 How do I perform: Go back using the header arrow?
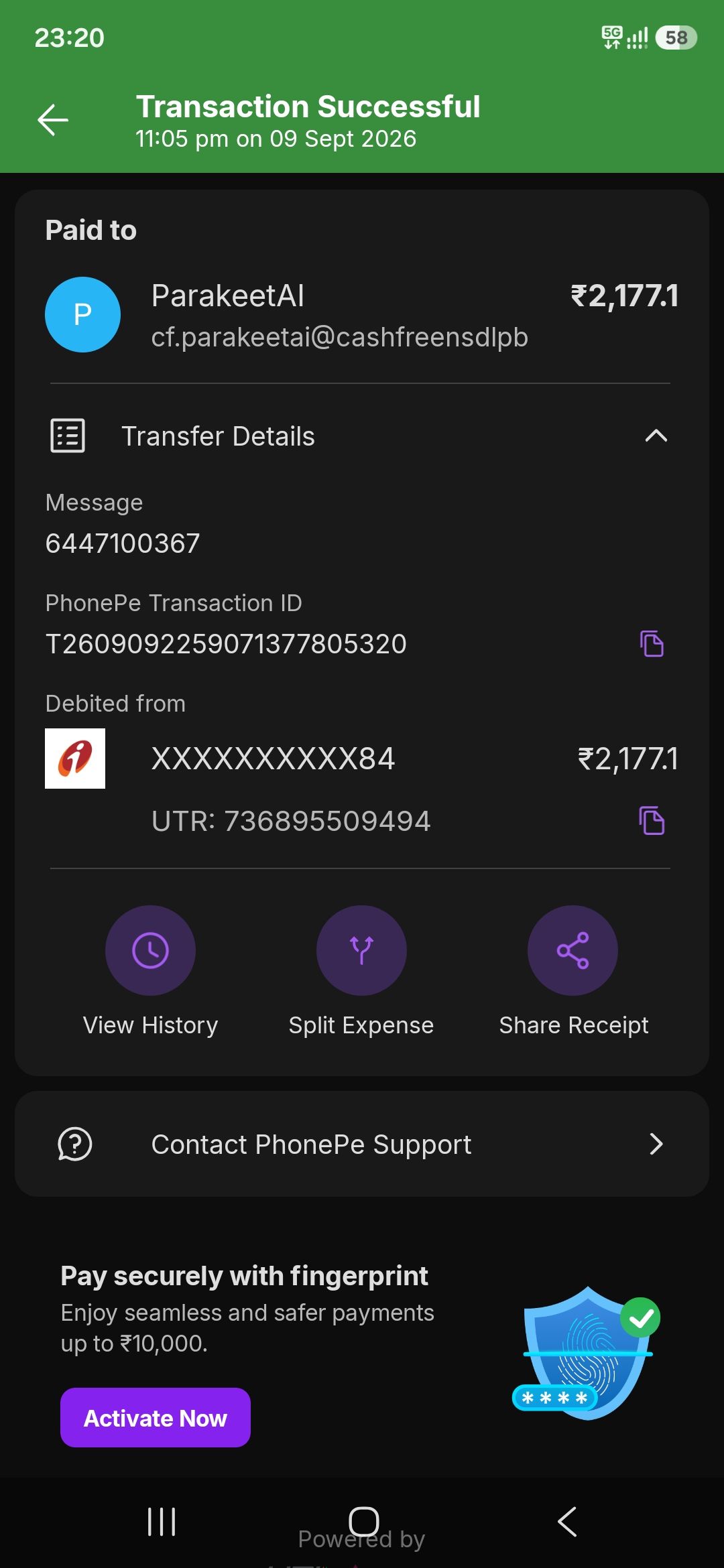click(53, 121)
